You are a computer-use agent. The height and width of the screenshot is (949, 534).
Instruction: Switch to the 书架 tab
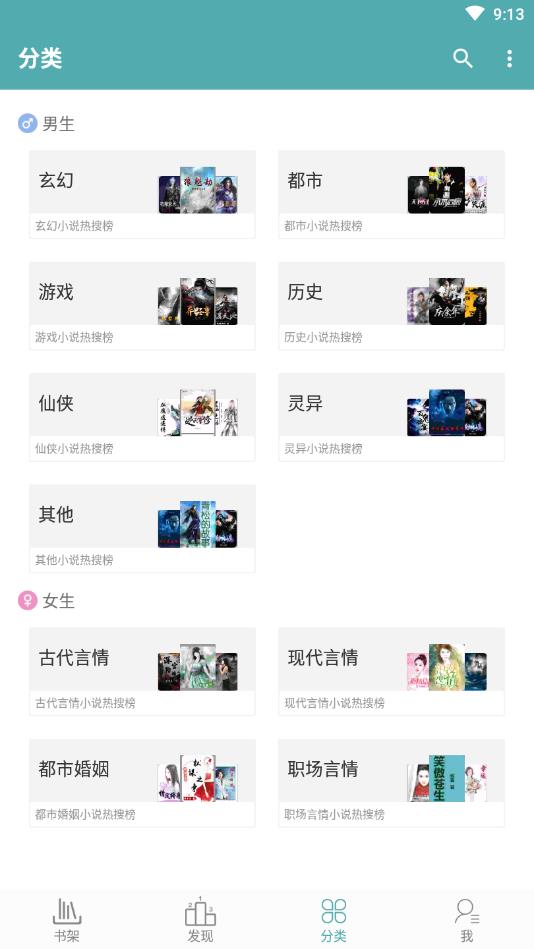click(x=67, y=920)
